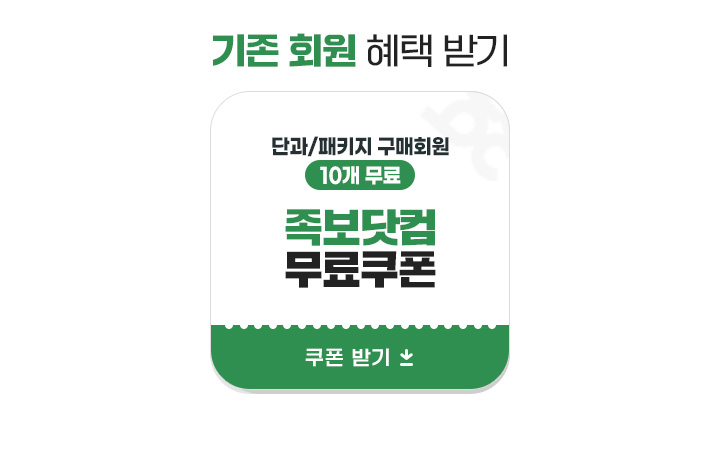Tap the 쿠폰 받기 download button

360,358
